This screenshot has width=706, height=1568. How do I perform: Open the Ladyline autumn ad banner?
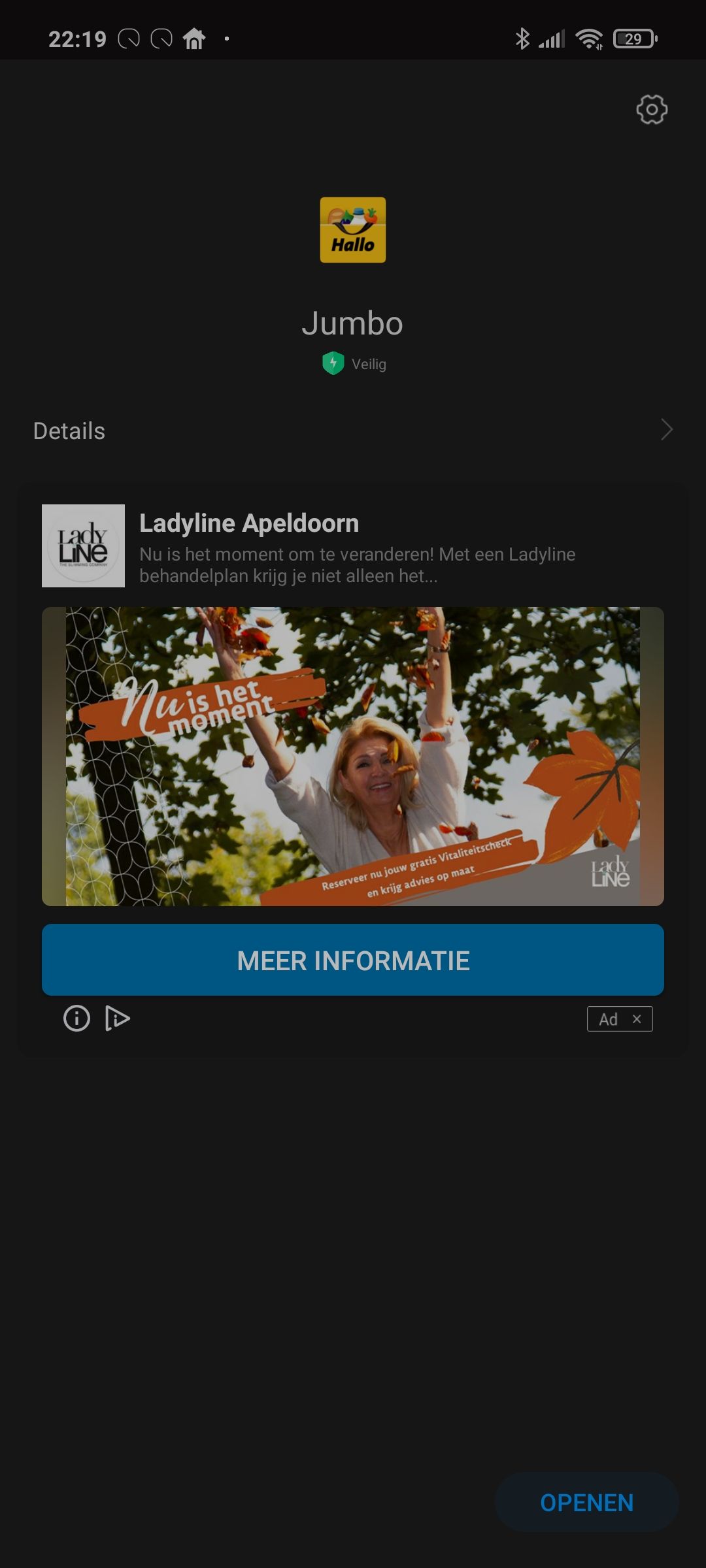point(353,756)
